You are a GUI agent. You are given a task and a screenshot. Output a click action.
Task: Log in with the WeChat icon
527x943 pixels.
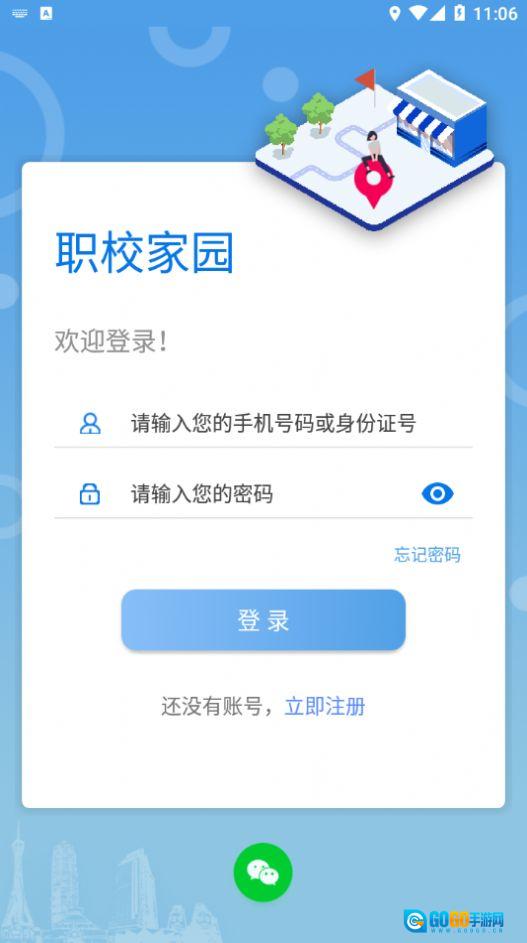263,872
